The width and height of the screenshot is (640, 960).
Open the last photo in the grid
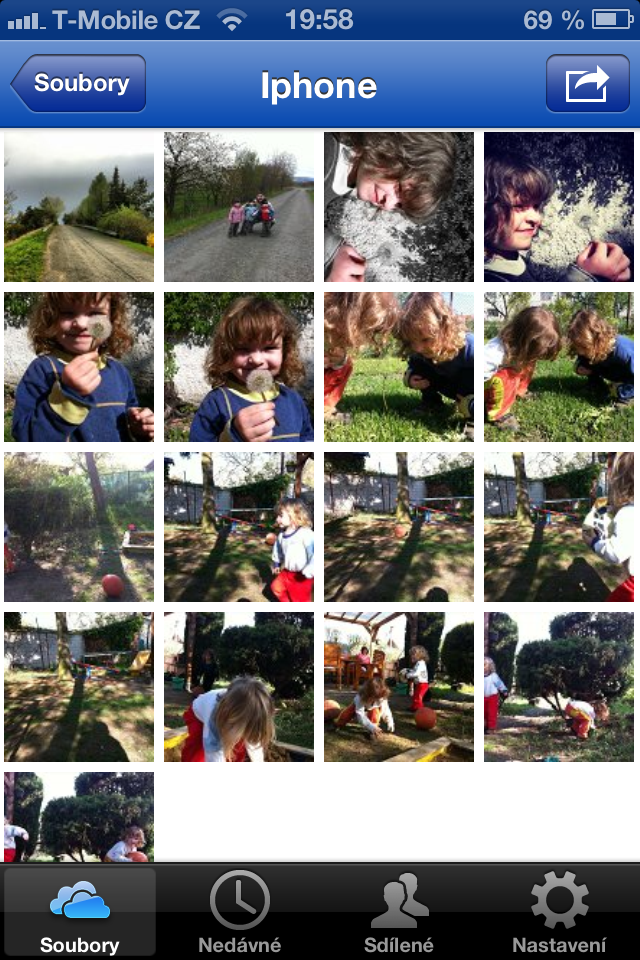pyautogui.click(x=79, y=817)
